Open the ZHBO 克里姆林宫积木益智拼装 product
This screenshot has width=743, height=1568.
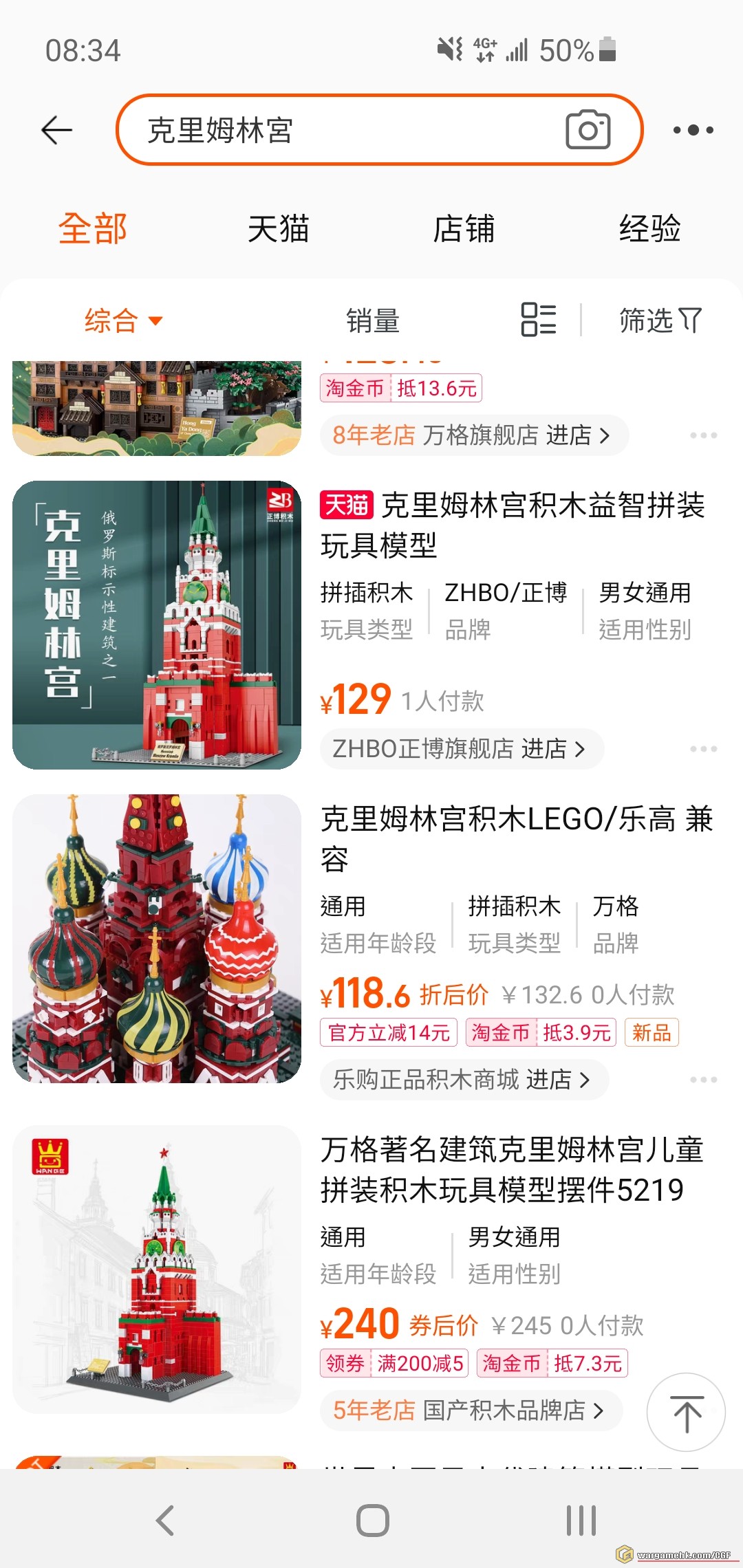click(512, 525)
